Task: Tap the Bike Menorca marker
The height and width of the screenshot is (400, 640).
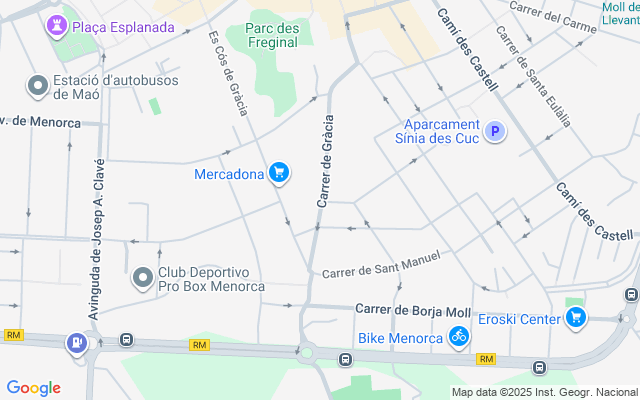Action: (458, 337)
